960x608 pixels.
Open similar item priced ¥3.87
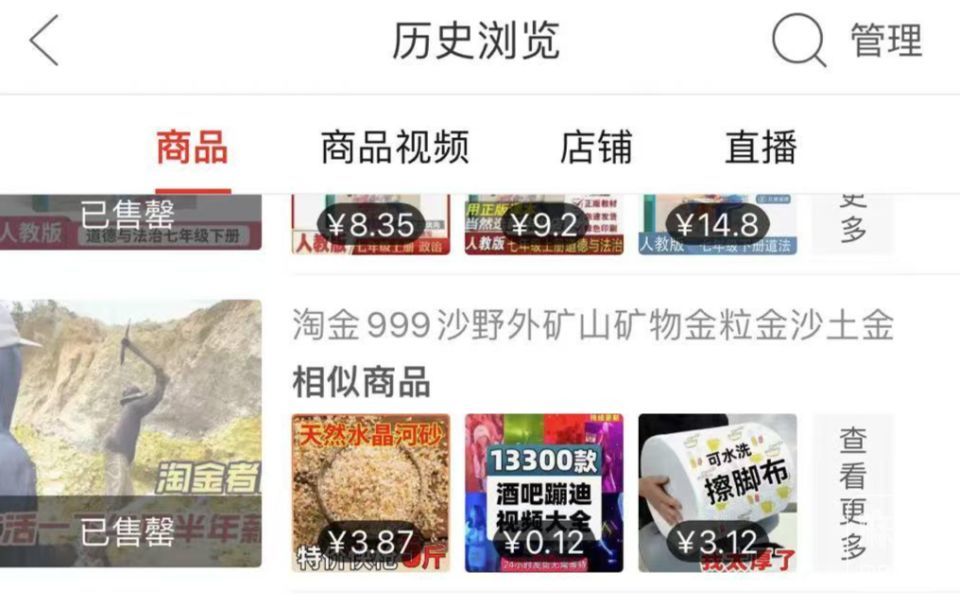click(x=370, y=492)
